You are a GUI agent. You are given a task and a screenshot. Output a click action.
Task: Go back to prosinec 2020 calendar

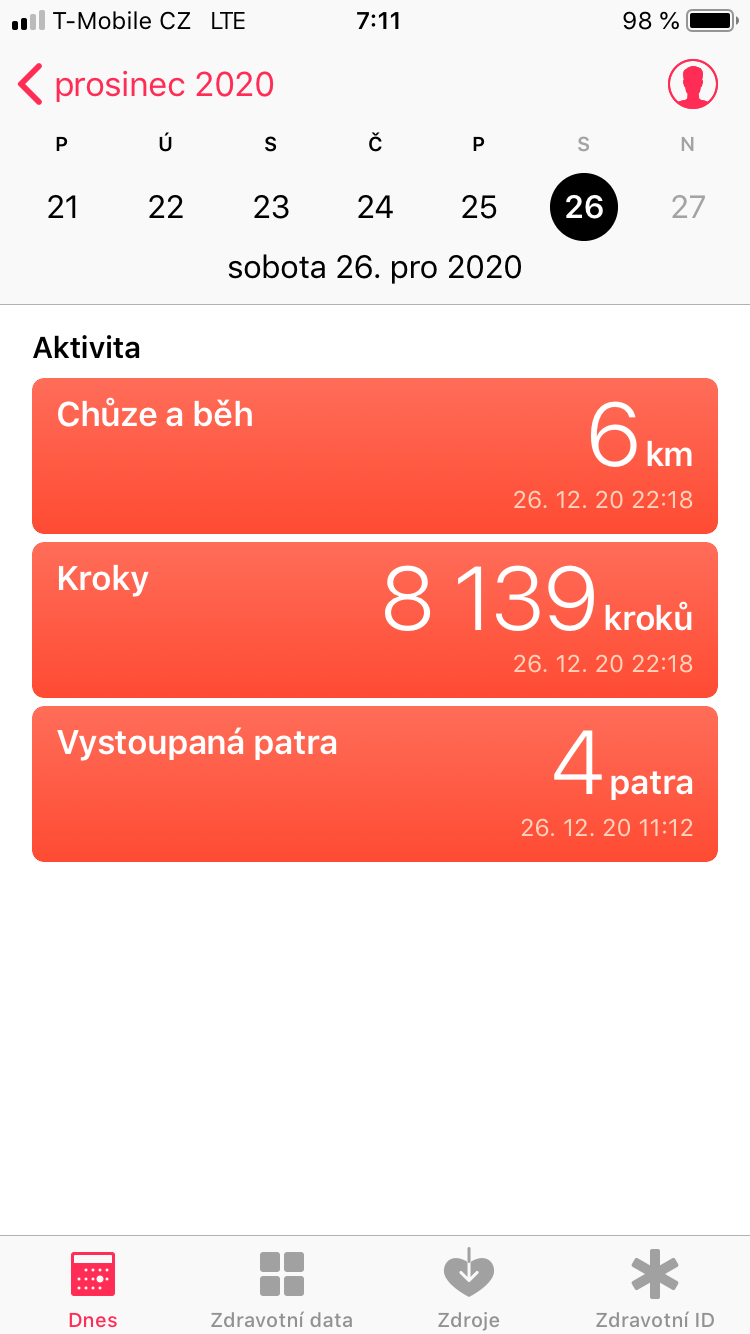click(x=145, y=85)
